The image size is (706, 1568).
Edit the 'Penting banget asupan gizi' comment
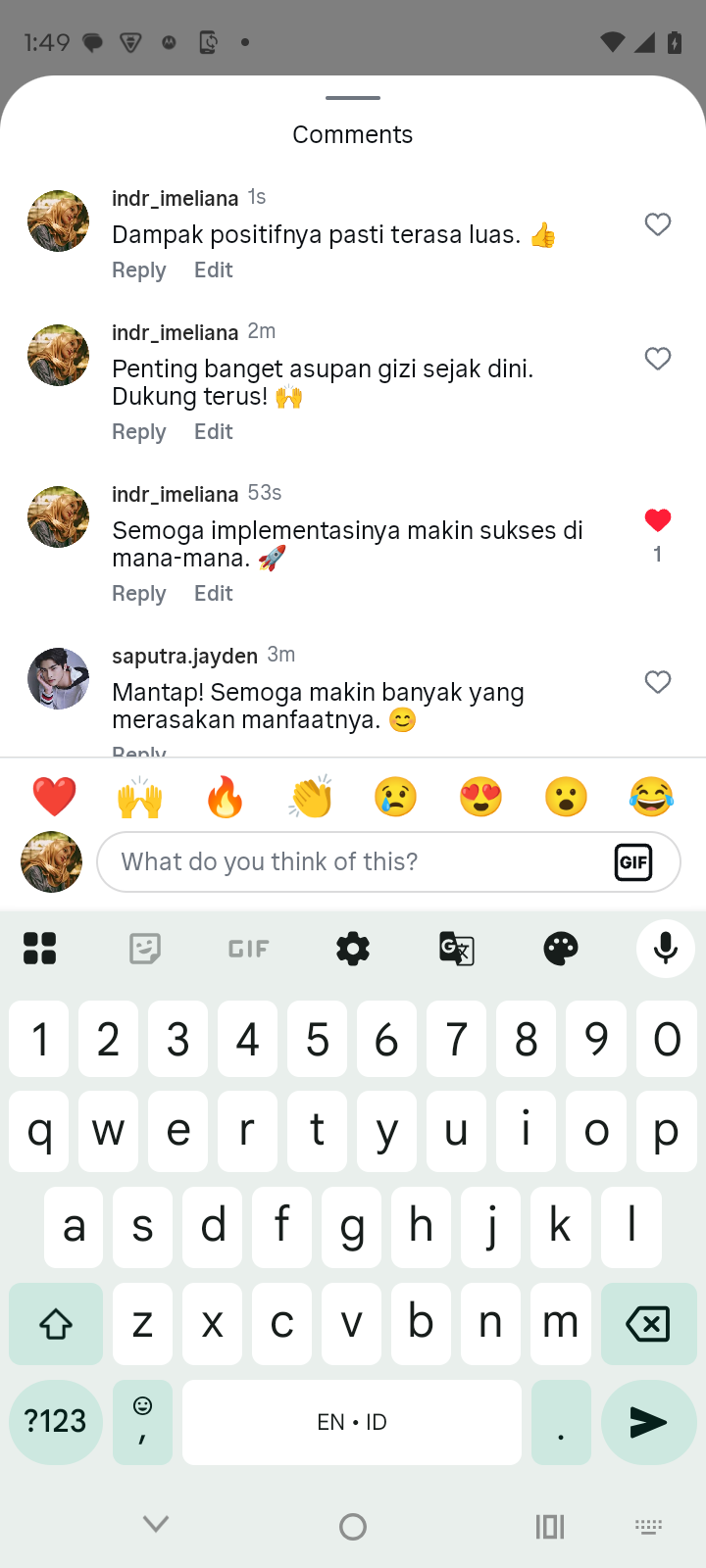(x=213, y=432)
